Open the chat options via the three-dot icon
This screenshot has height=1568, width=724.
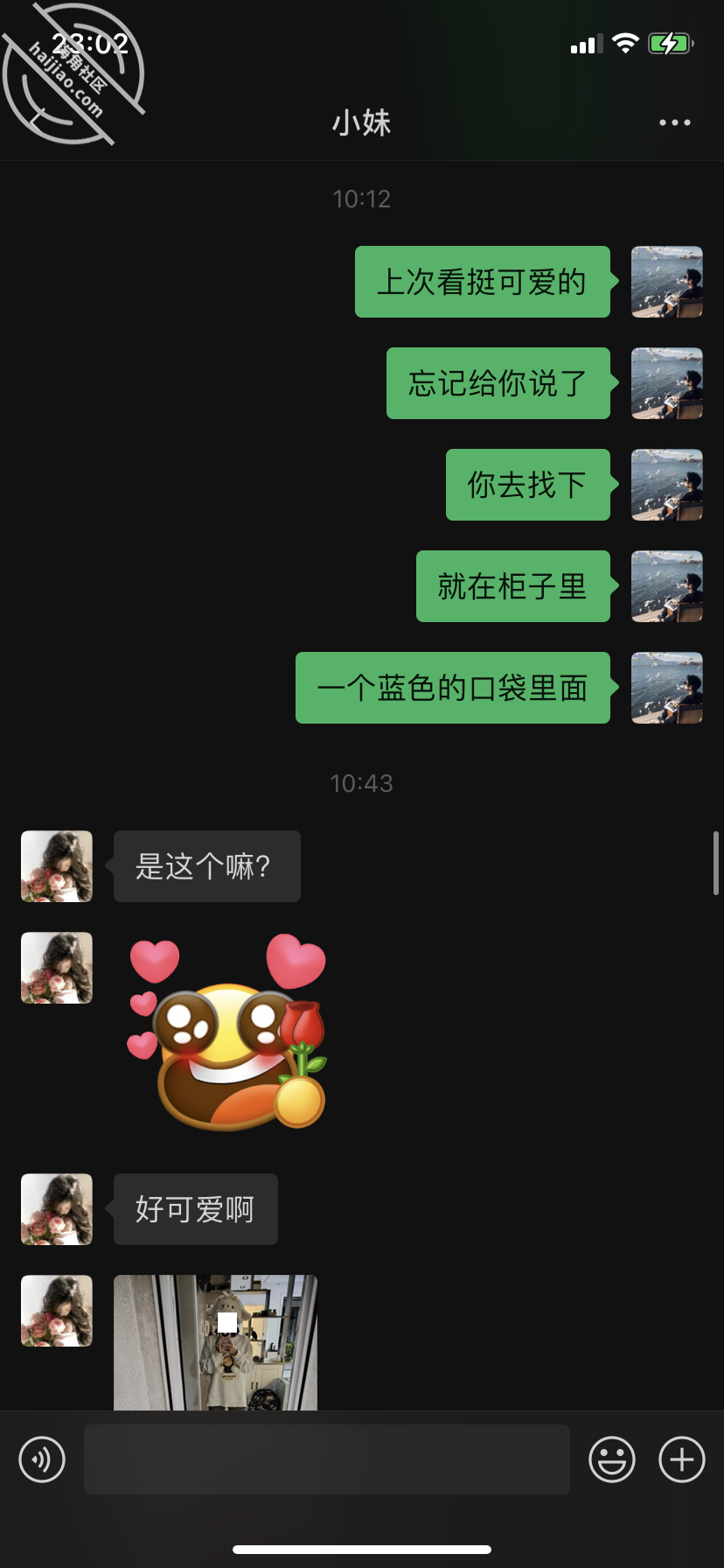[674, 122]
